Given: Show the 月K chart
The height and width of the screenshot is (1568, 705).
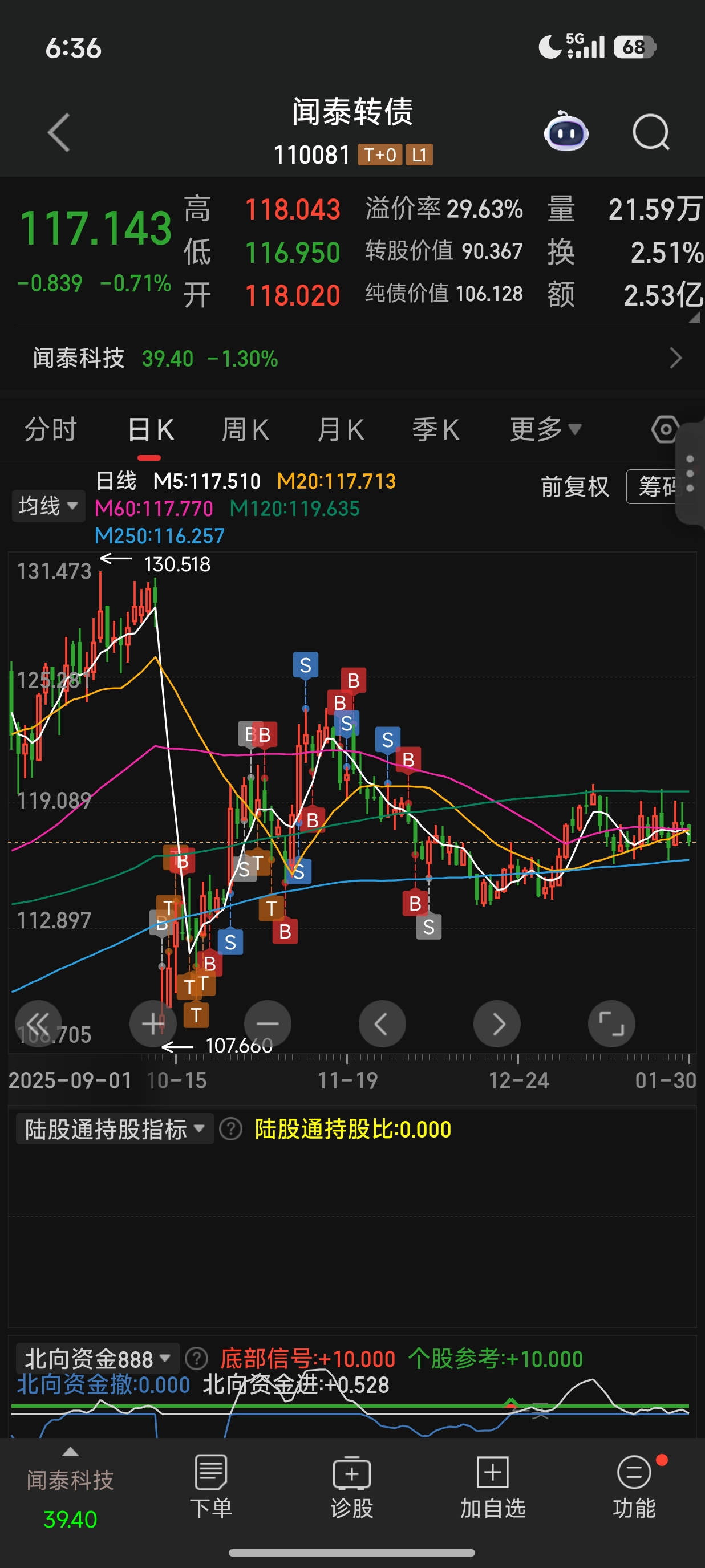Looking at the screenshot, I should [341, 430].
